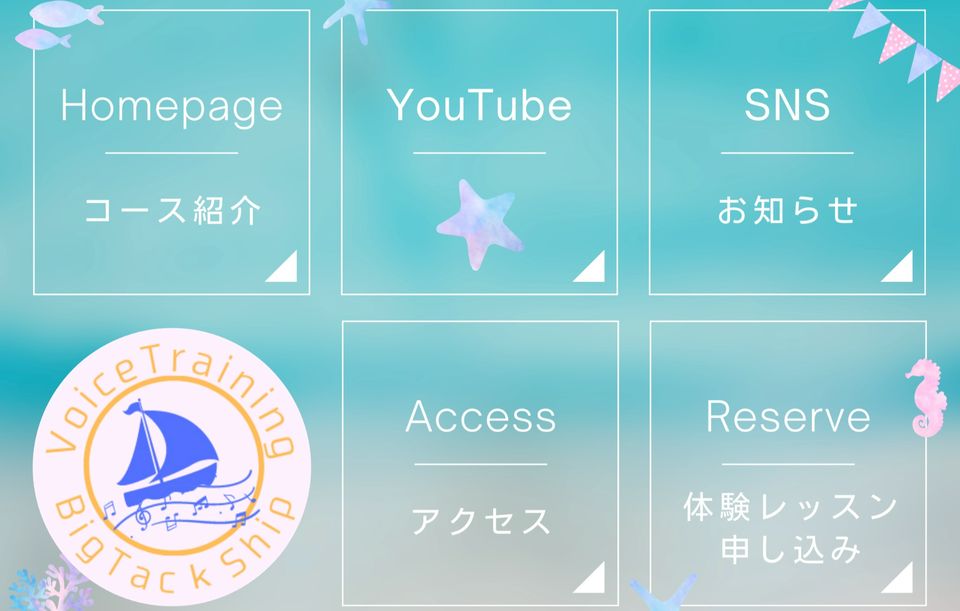Open the Homepage course introduction tile
The width and height of the screenshot is (960, 611).
[172, 153]
